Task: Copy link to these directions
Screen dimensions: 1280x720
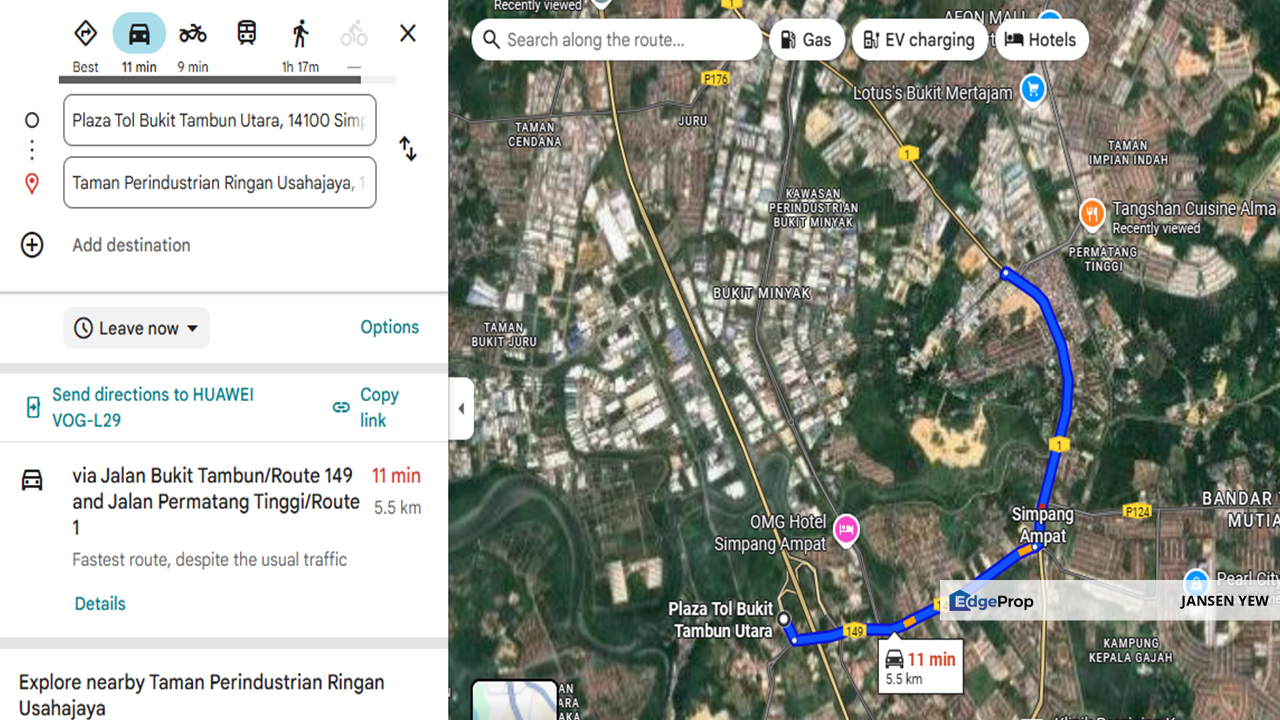Action: (x=370, y=407)
